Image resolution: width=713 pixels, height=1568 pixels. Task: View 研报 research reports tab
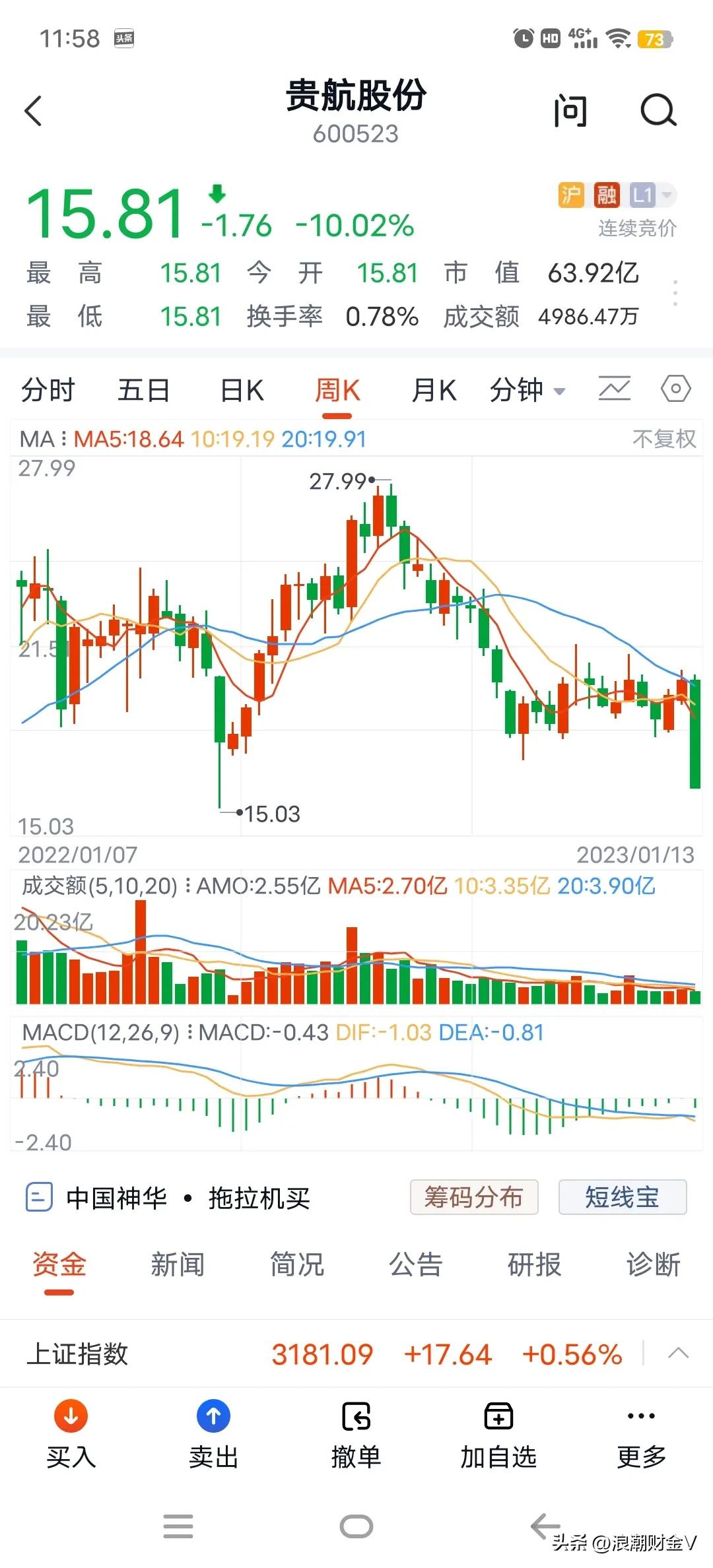(534, 1265)
